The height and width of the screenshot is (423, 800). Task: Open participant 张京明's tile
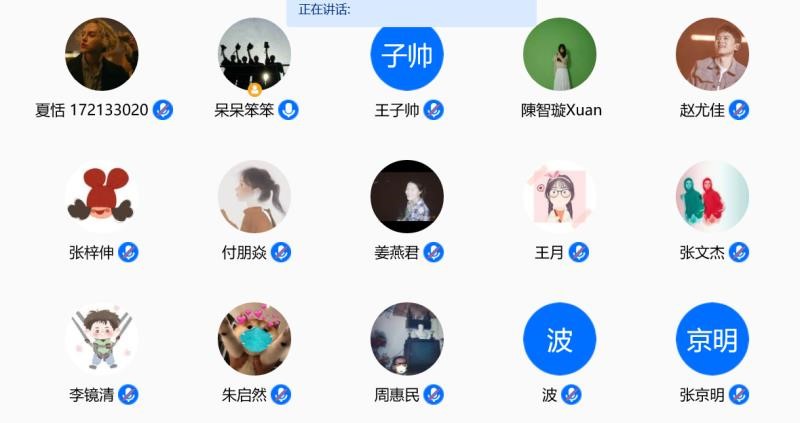pos(712,339)
